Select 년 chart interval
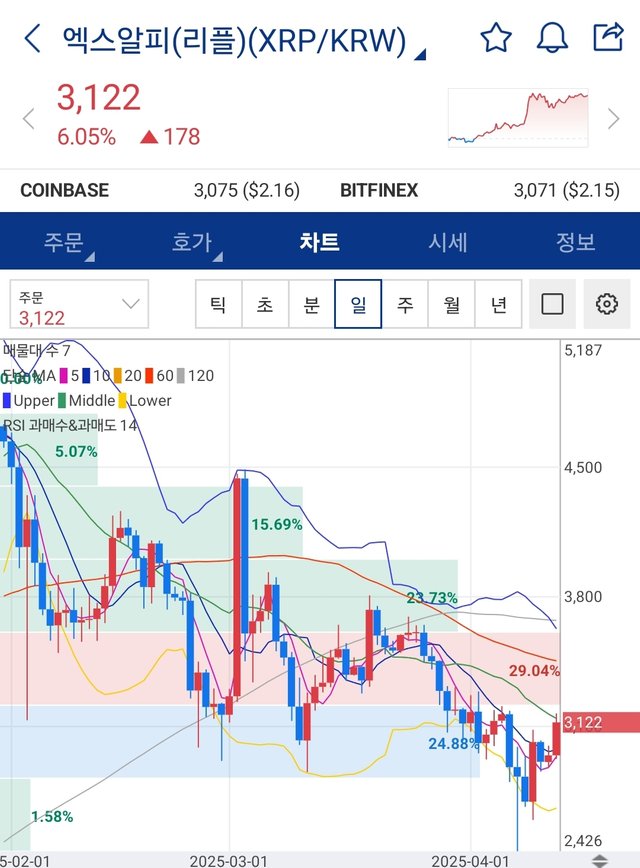640x868 pixels. click(x=498, y=304)
